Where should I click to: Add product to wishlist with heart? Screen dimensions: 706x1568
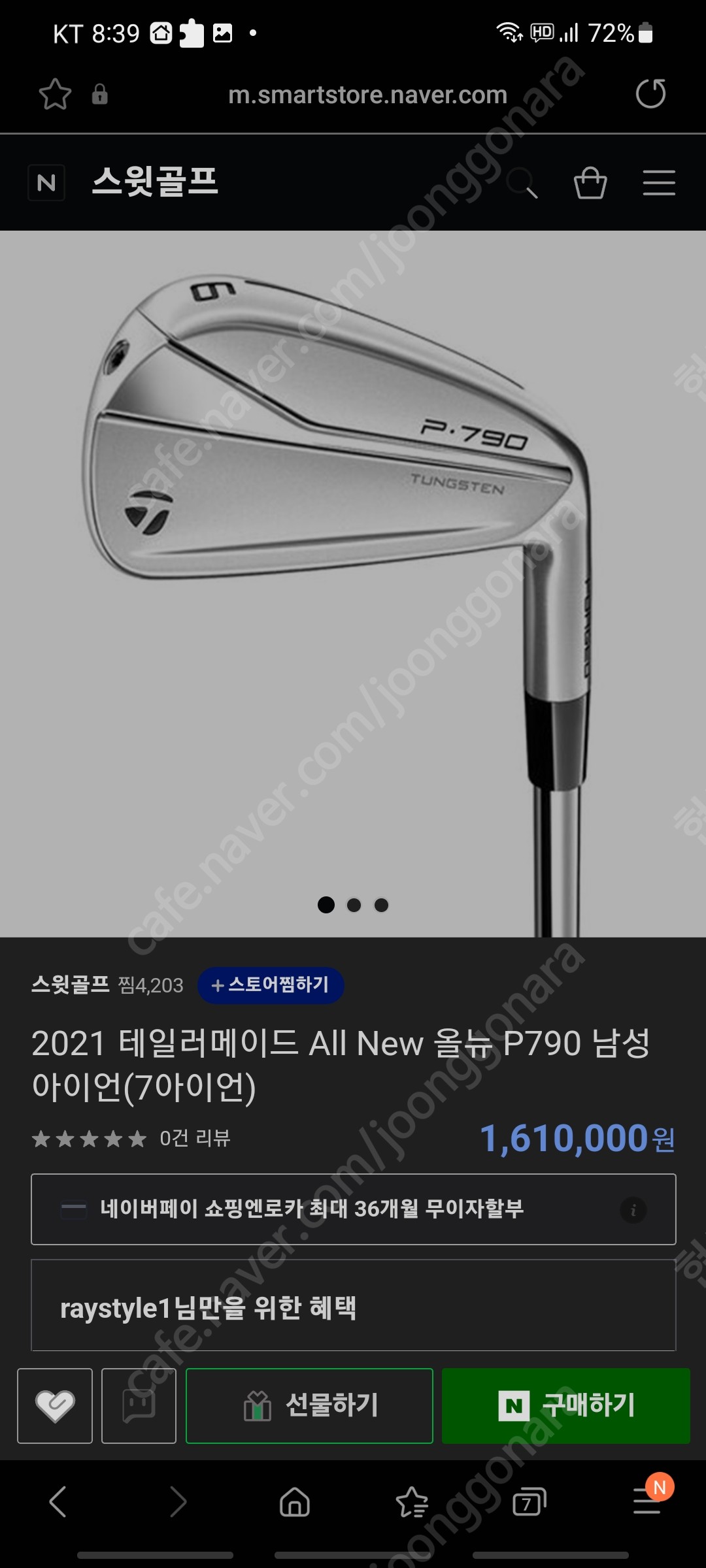pos(55,1405)
